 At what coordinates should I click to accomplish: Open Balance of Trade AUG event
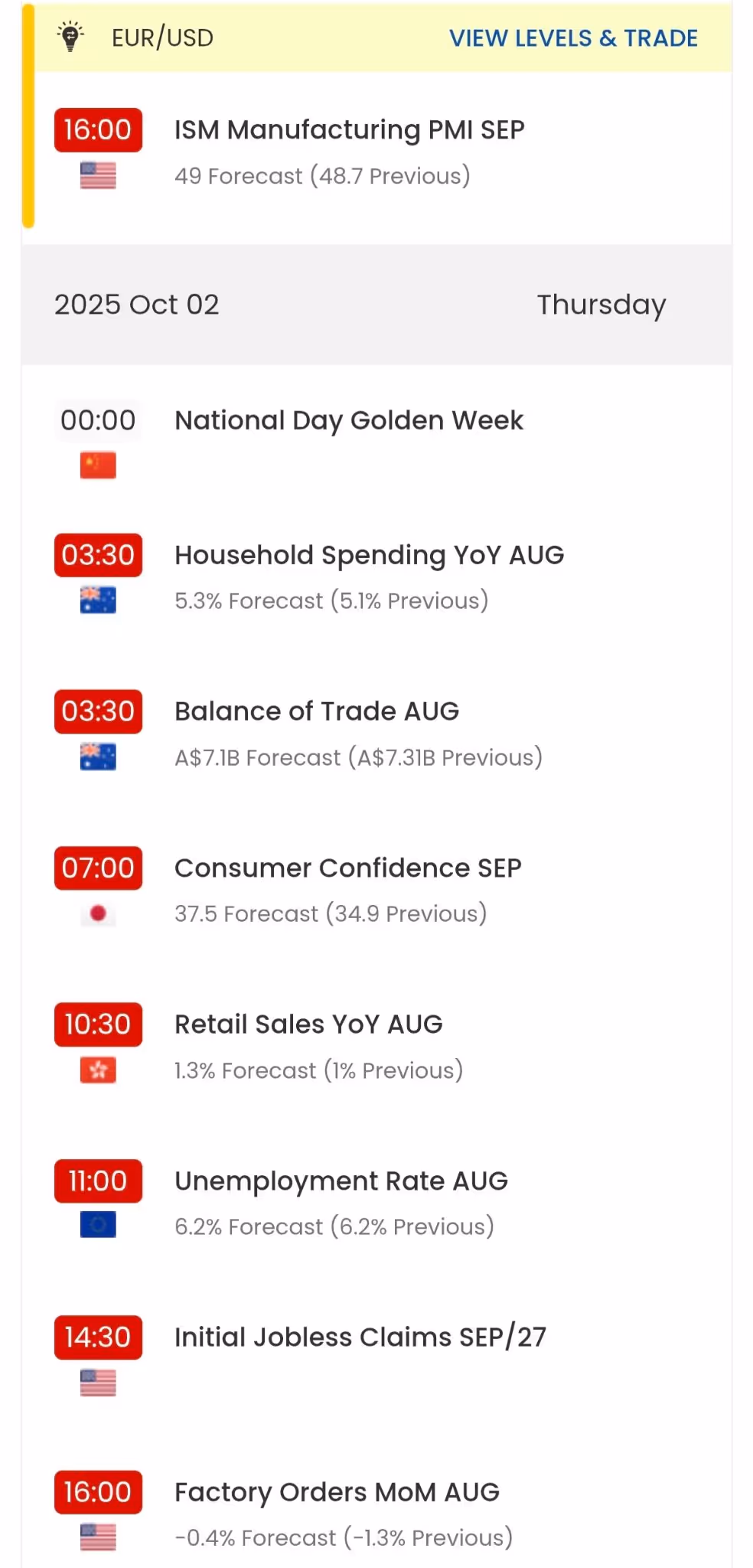(x=316, y=711)
